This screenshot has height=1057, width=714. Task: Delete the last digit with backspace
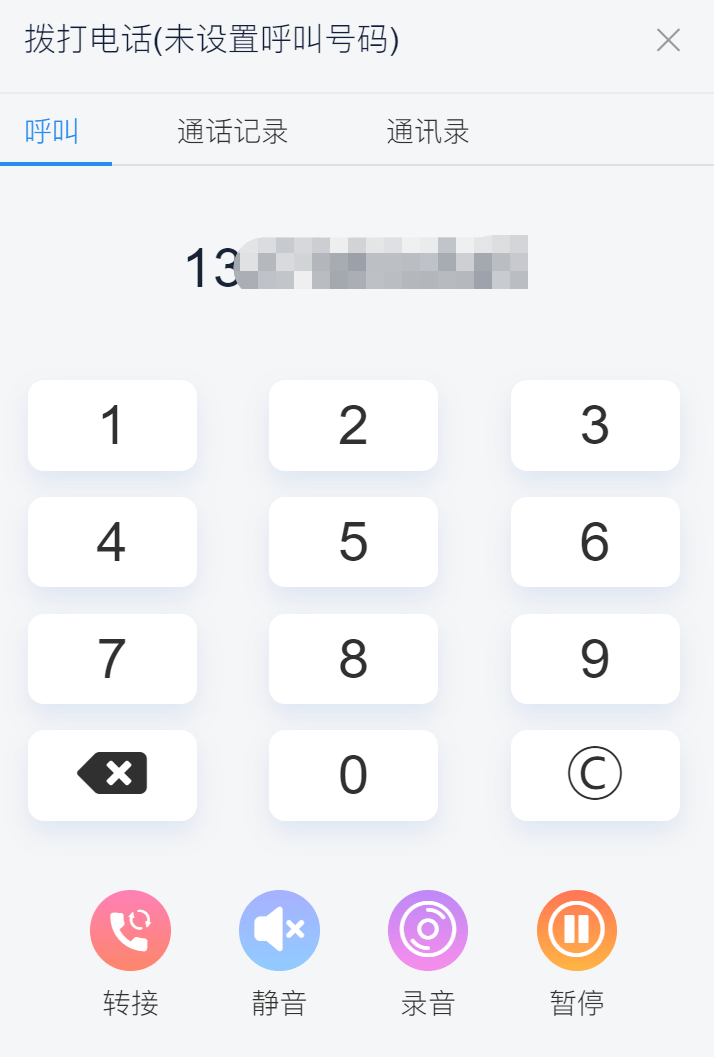(x=112, y=775)
